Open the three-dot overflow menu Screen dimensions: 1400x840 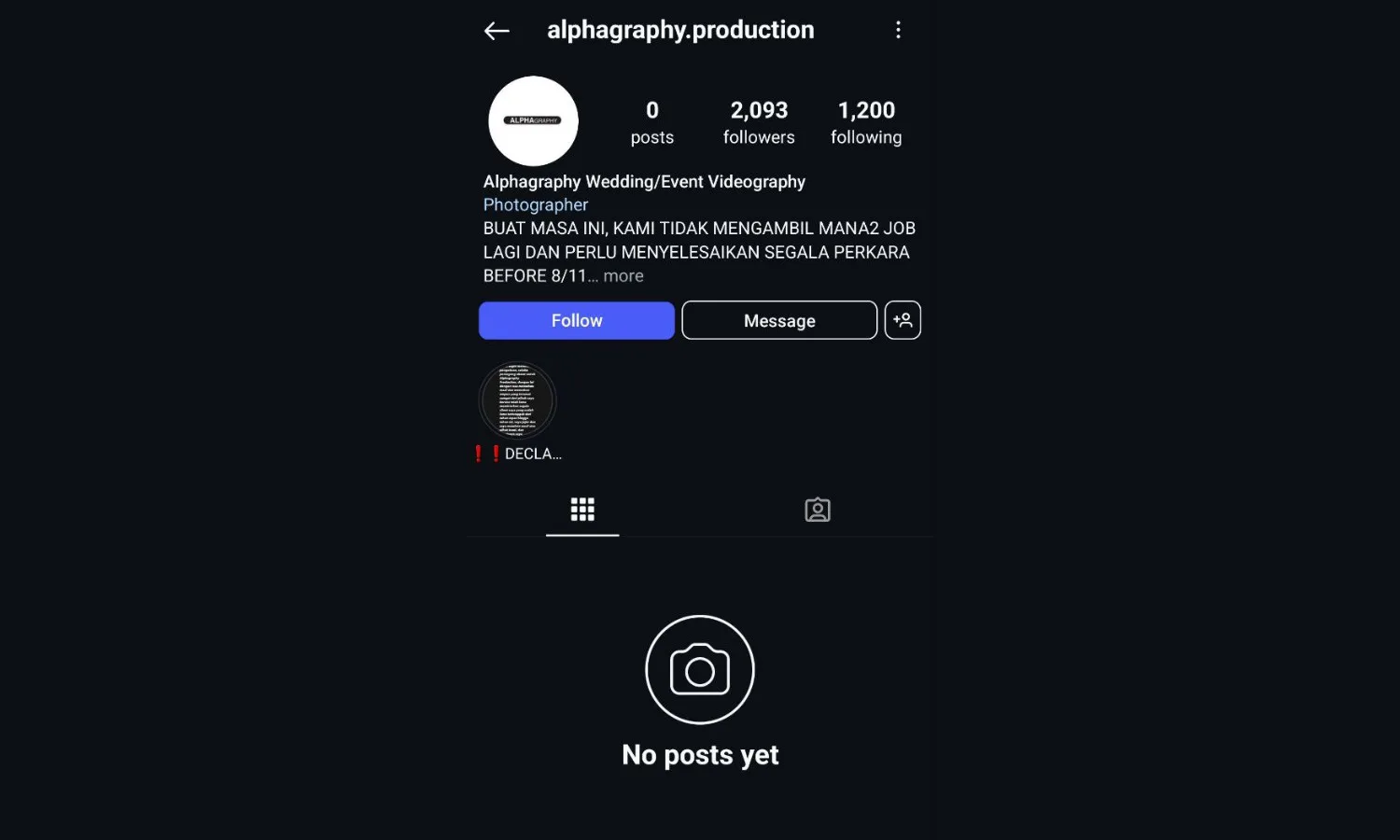pyautogui.click(x=898, y=31)
